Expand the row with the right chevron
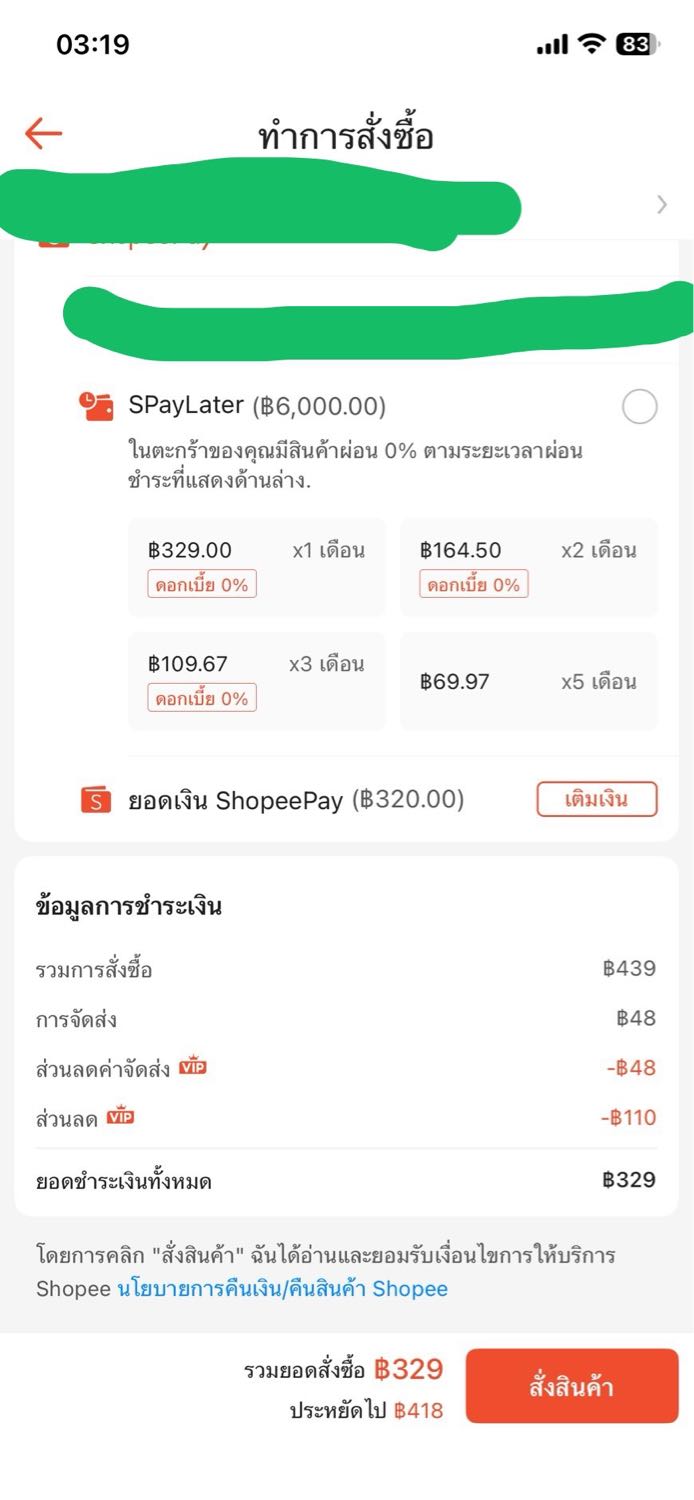Image resolution: width=694 pixels, height=1500 pixels. (661, 205)
